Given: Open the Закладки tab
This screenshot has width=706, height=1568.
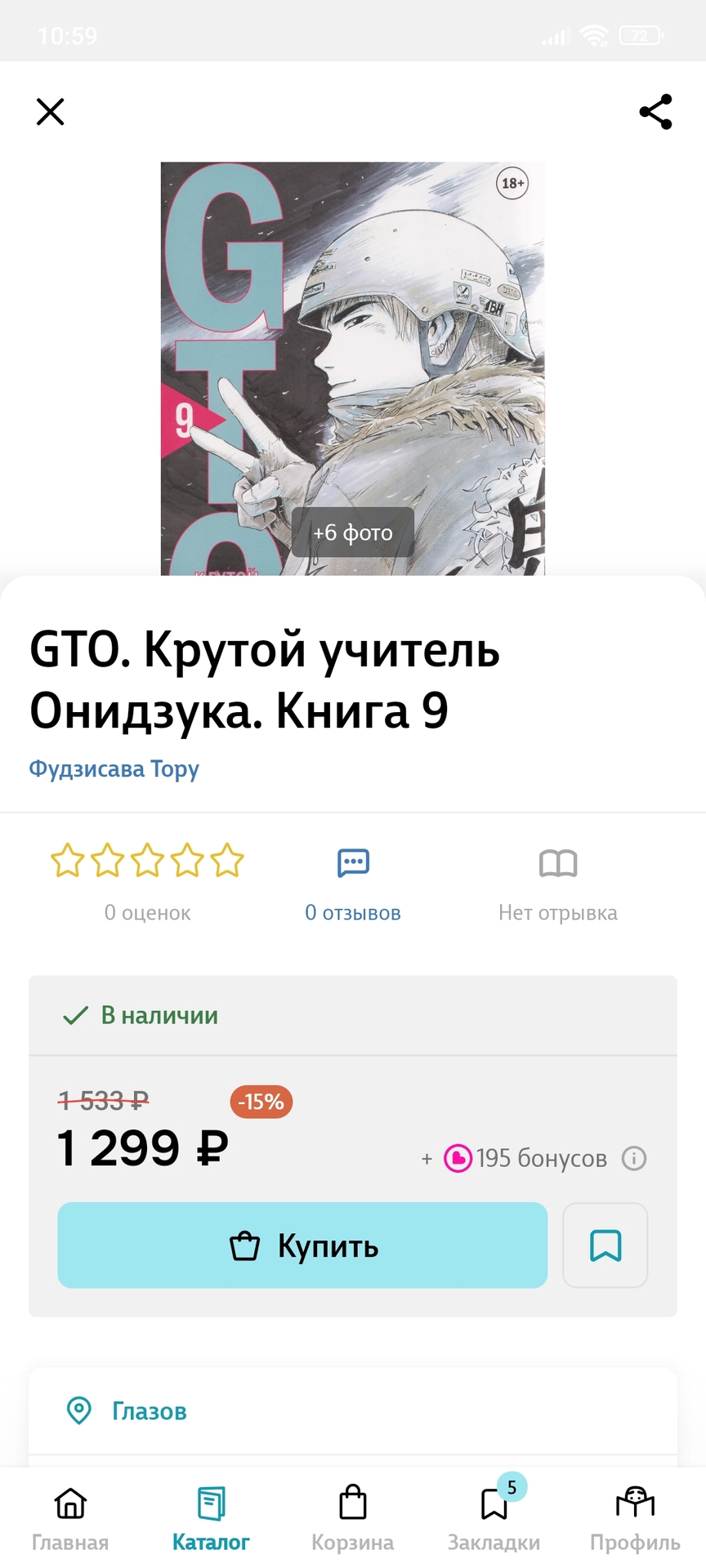Looking at the screenshot, I should pyautogui.click(x=494, y=1518).
